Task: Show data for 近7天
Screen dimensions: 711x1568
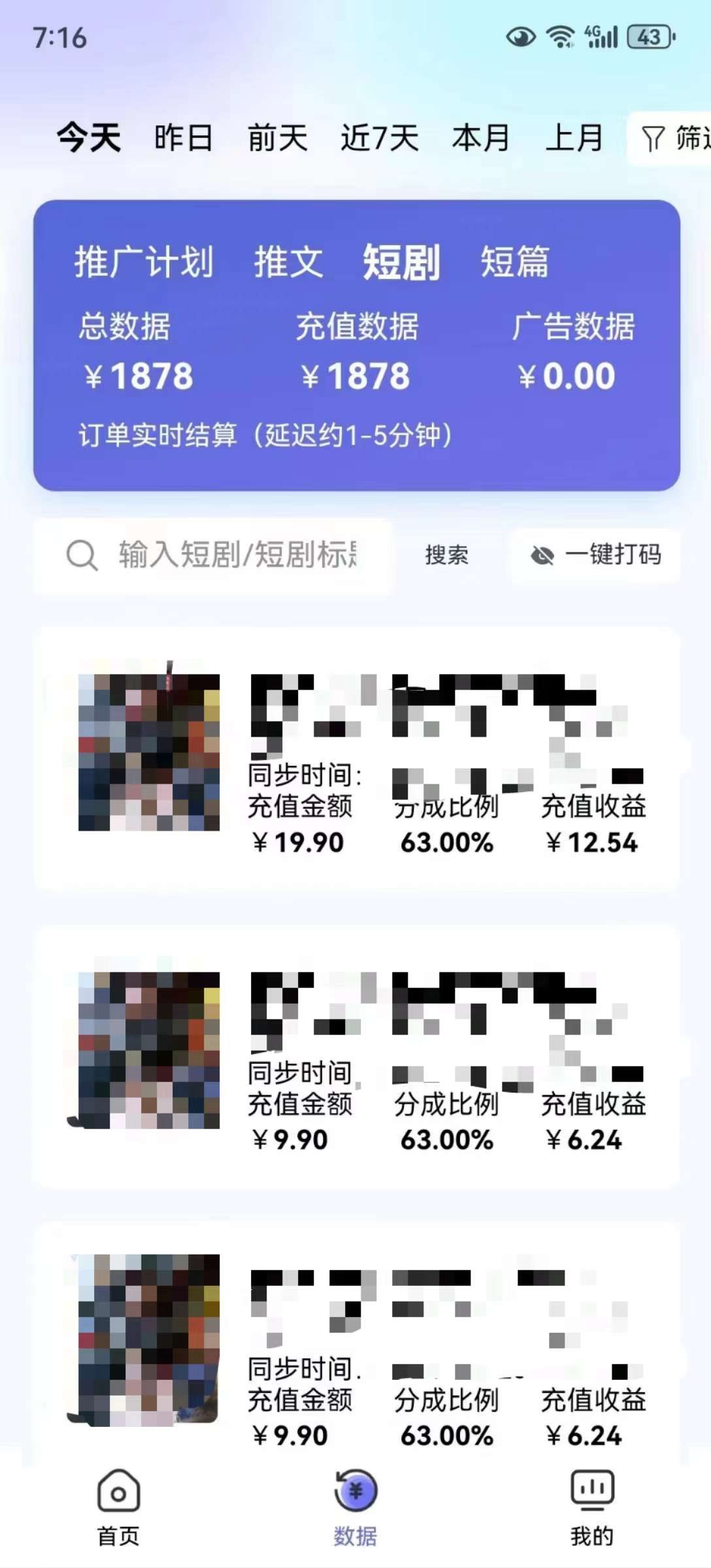Action: (380, 138)
